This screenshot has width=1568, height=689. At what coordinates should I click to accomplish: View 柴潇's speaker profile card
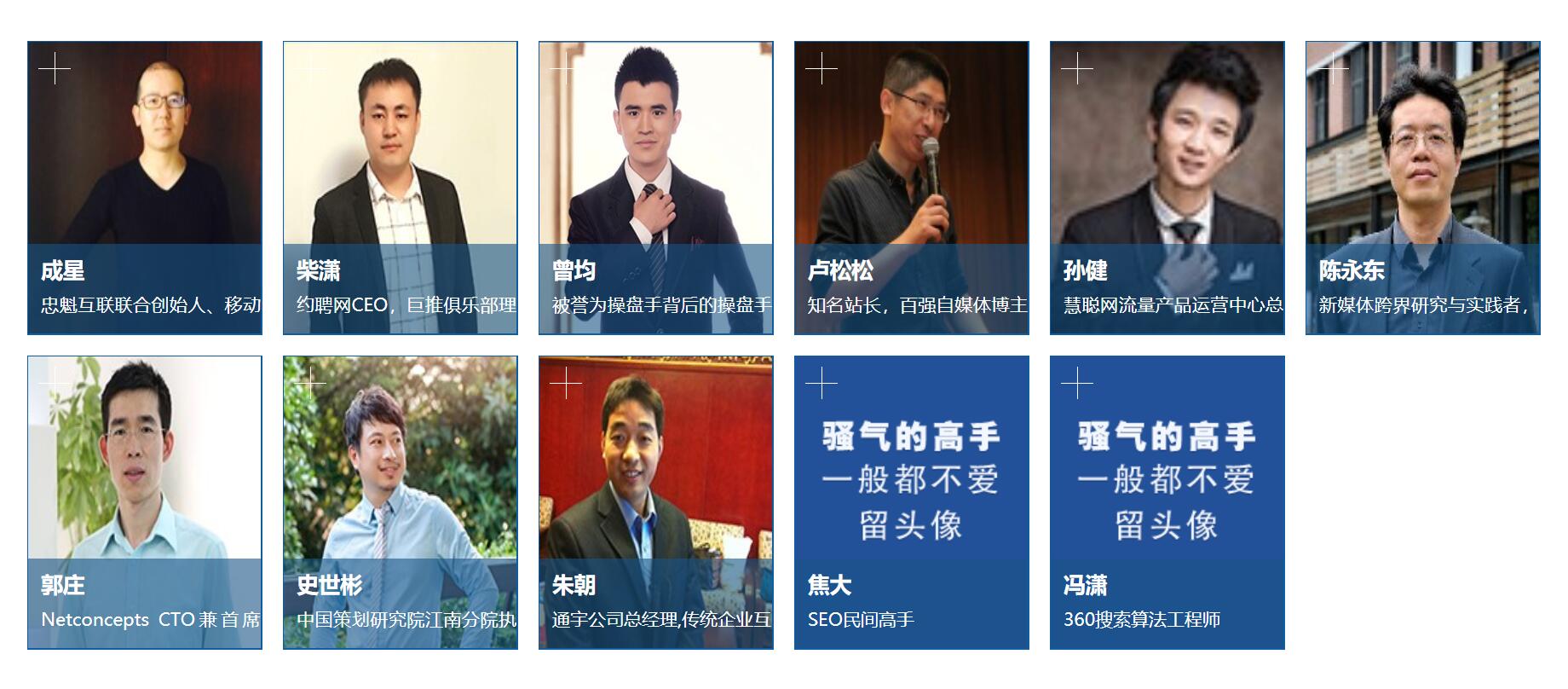point(401,188)
